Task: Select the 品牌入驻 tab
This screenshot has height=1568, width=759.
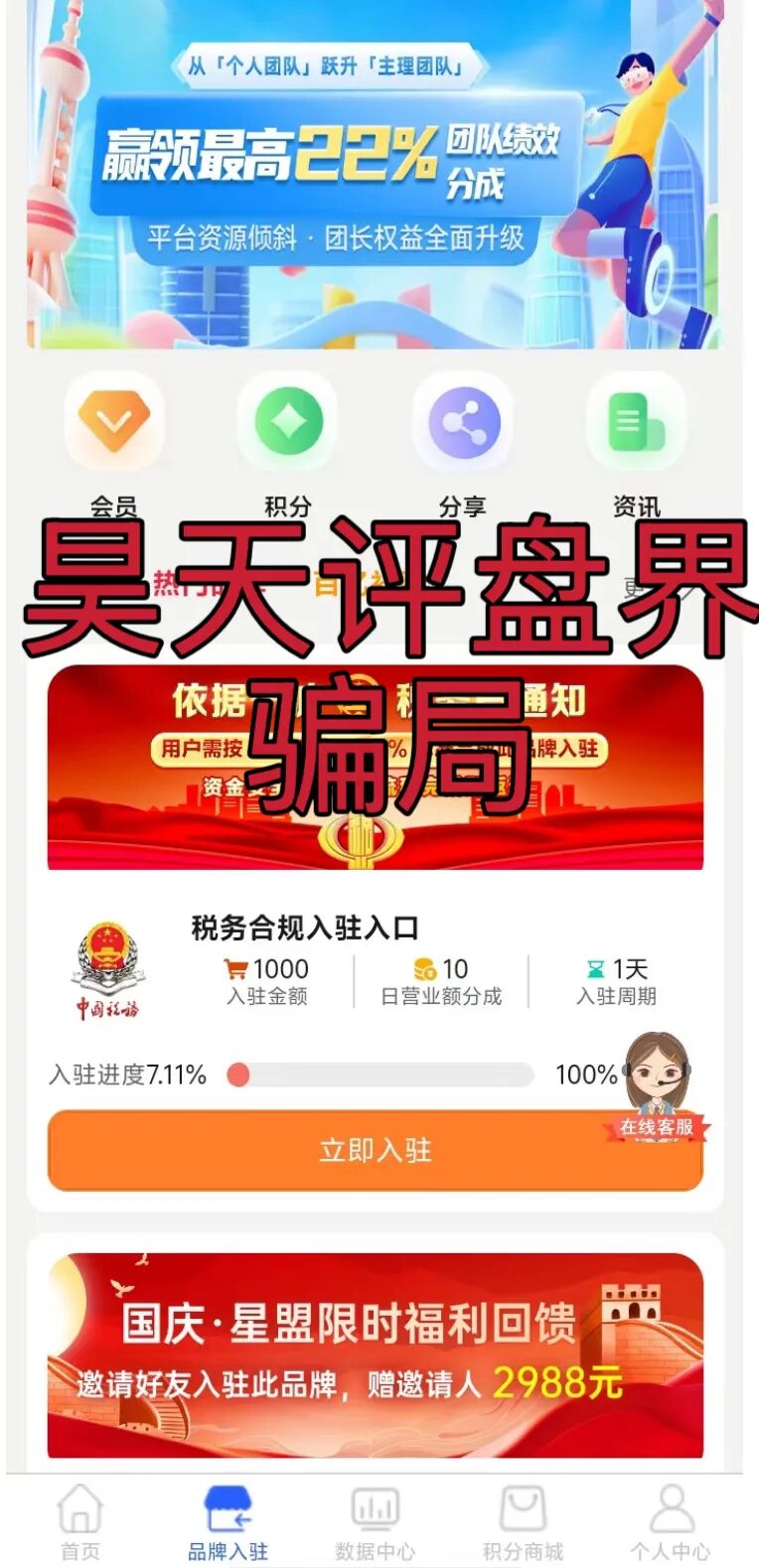Action: coord(228,1522)
